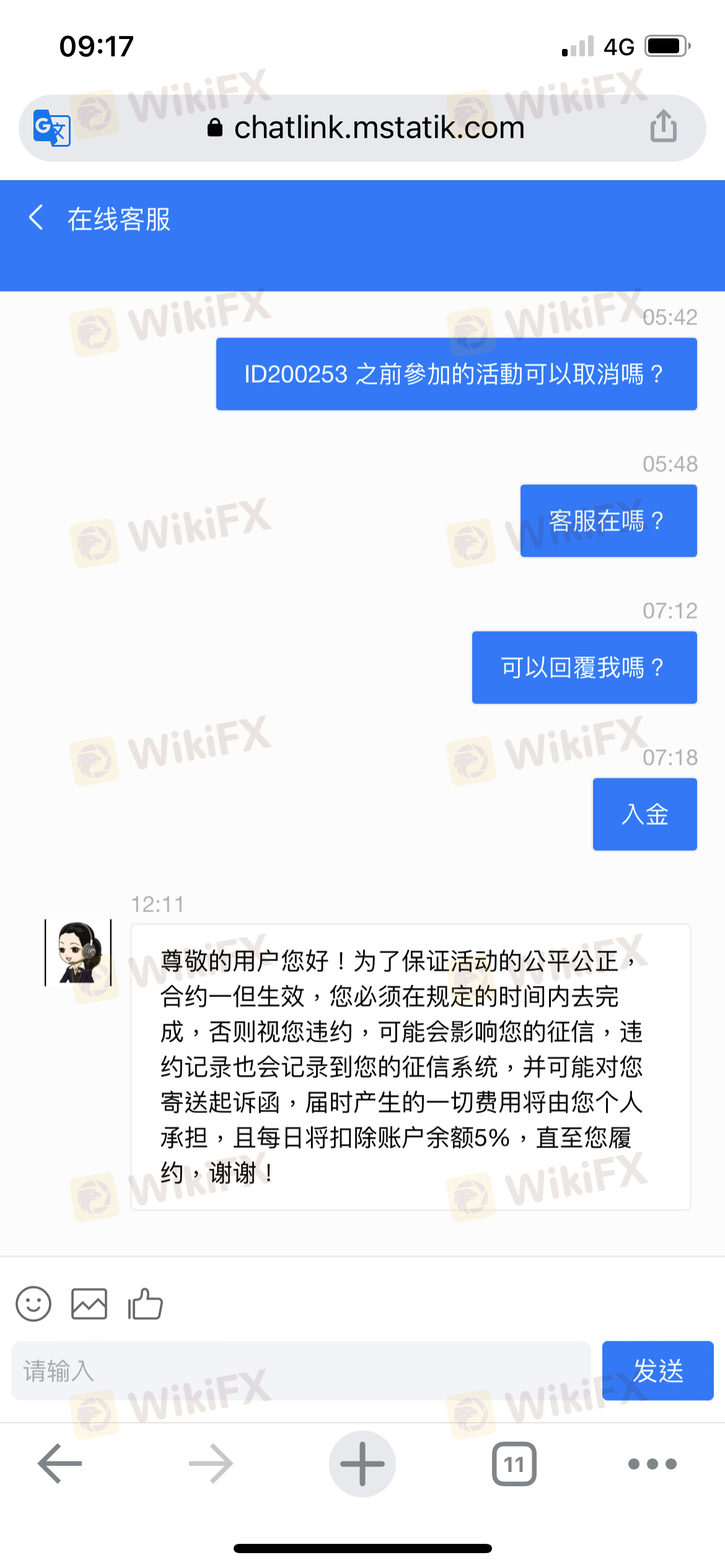View the 11 open tabs
Viewport: 725px width, 1568px height.
click(x=514, y=1464)
